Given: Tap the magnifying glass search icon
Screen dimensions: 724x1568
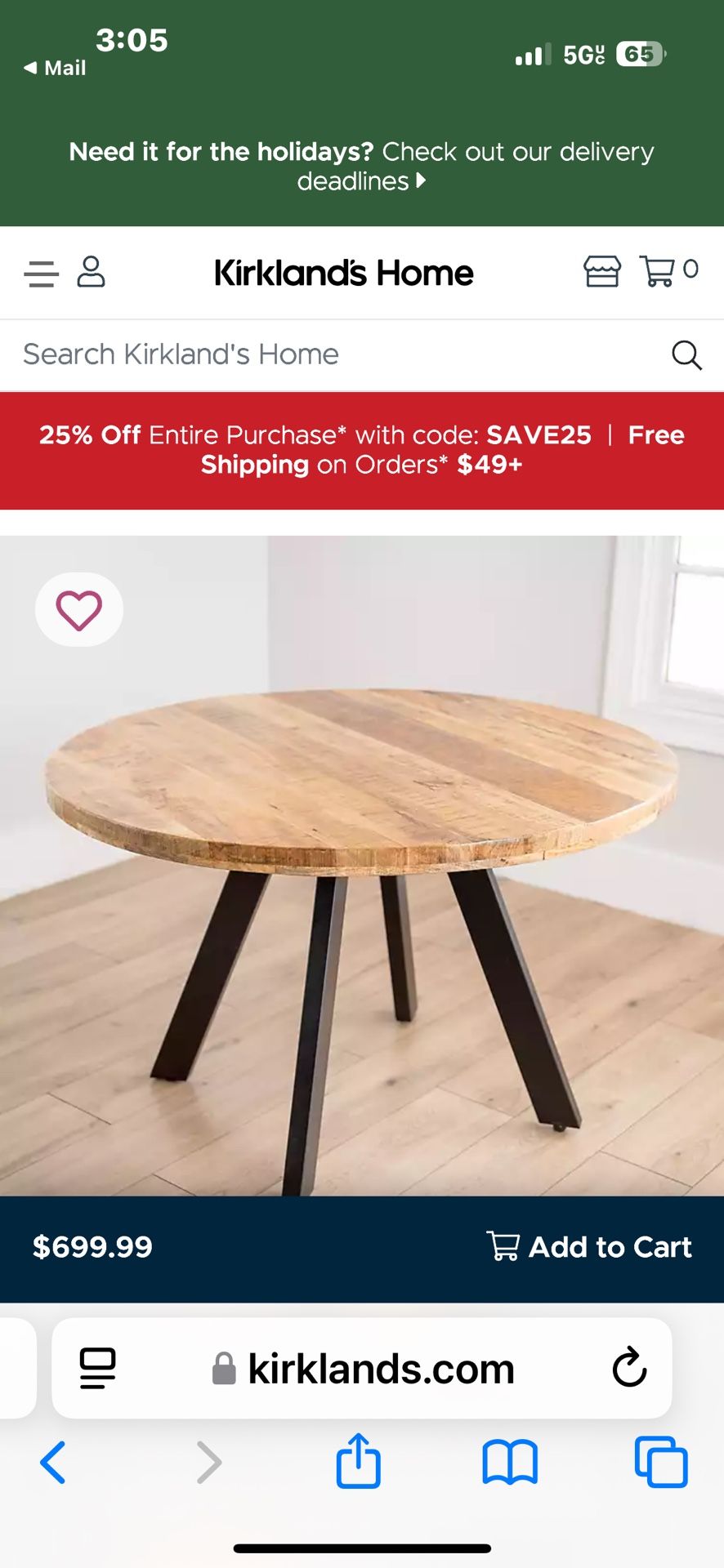Looking at the screenshot, I should pyautogui.click(x=686, y=355).
